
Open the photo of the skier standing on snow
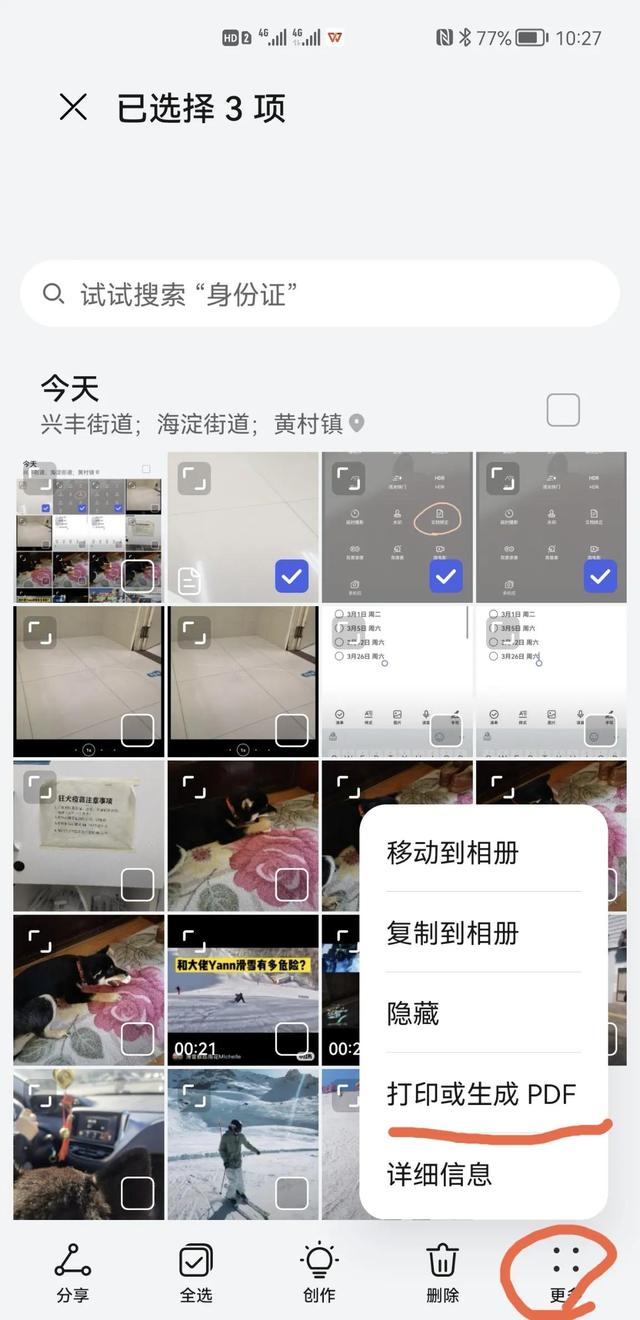pos(243,1144)
